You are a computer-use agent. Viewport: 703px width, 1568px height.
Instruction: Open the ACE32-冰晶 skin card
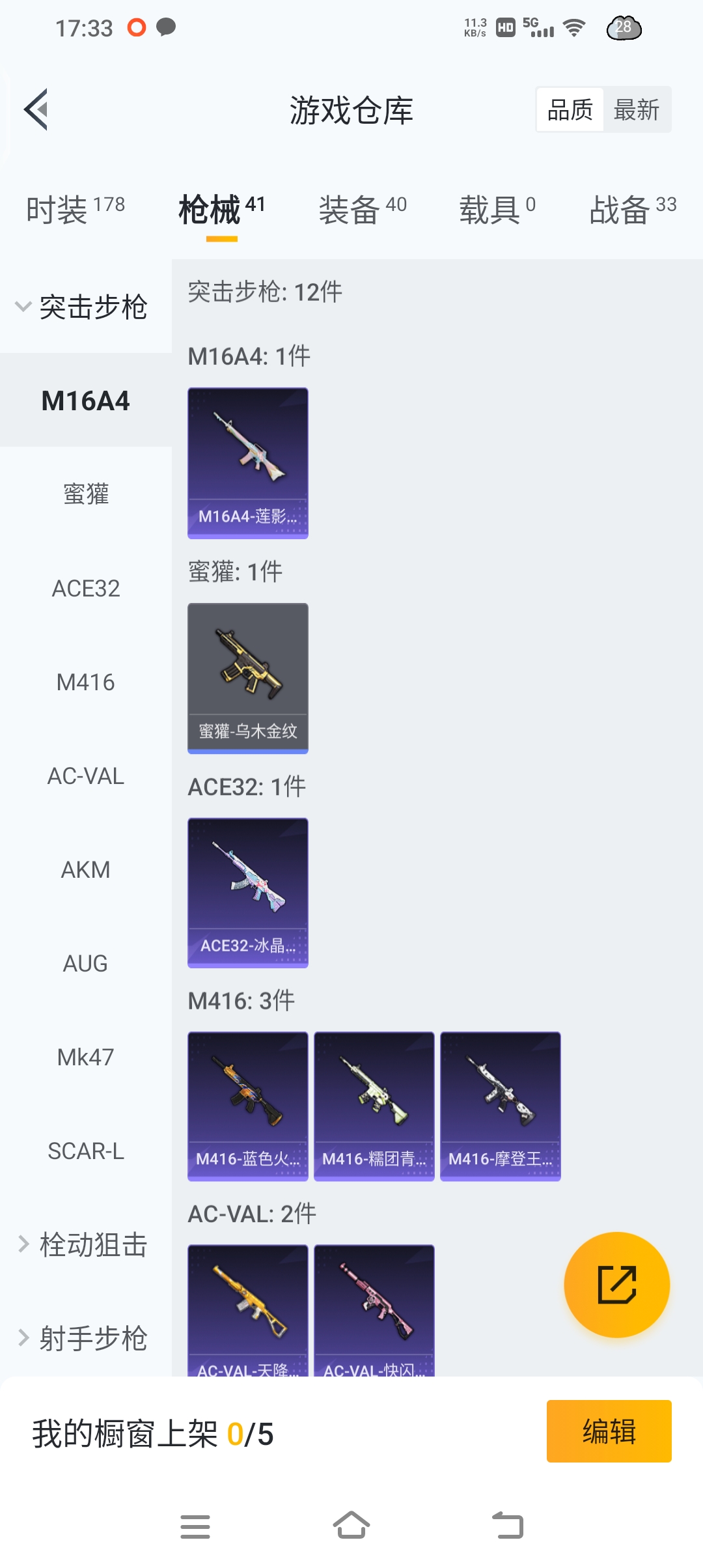tap(248, 893)
